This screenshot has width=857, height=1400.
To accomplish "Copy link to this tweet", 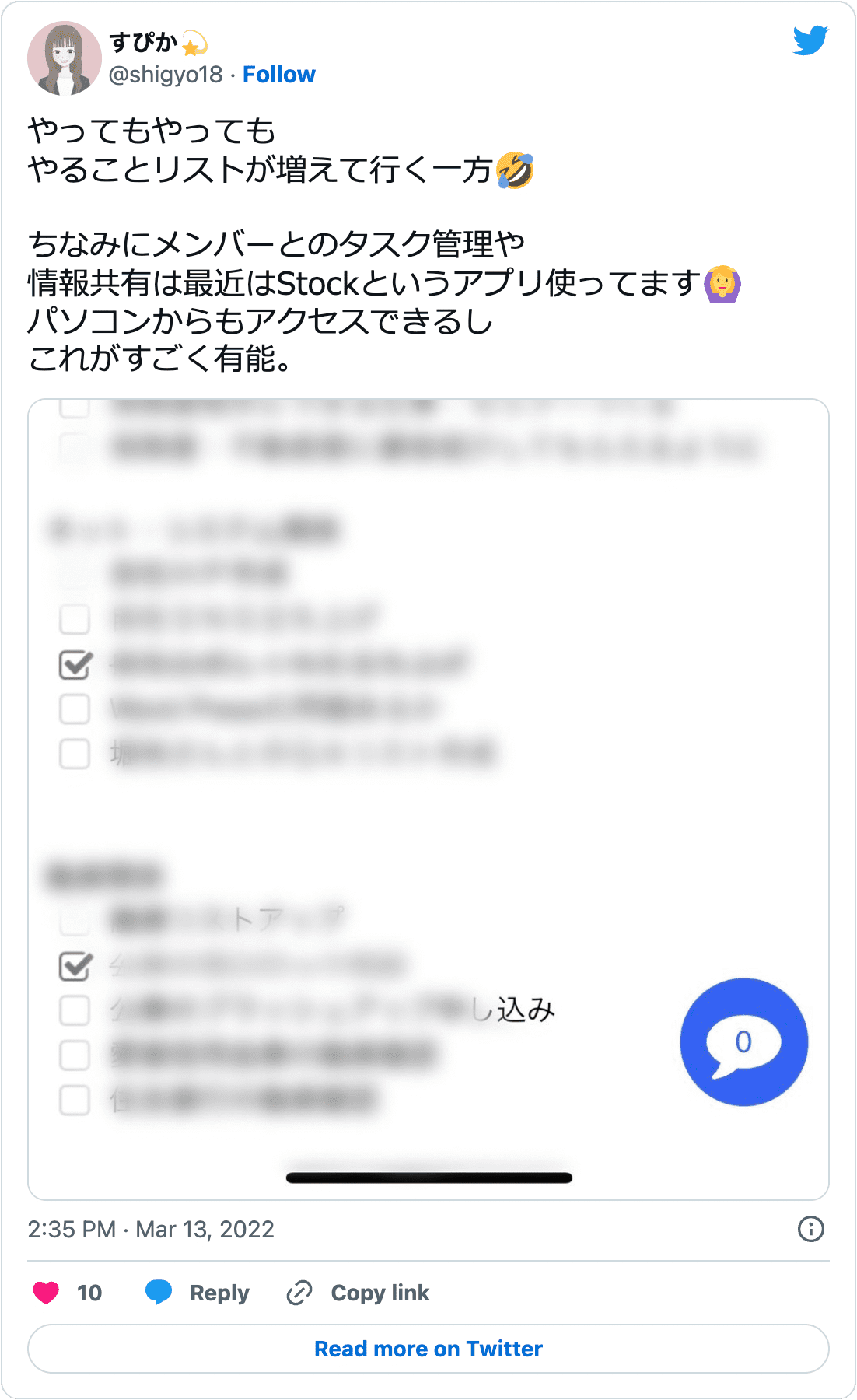I will click(359, 1293).
